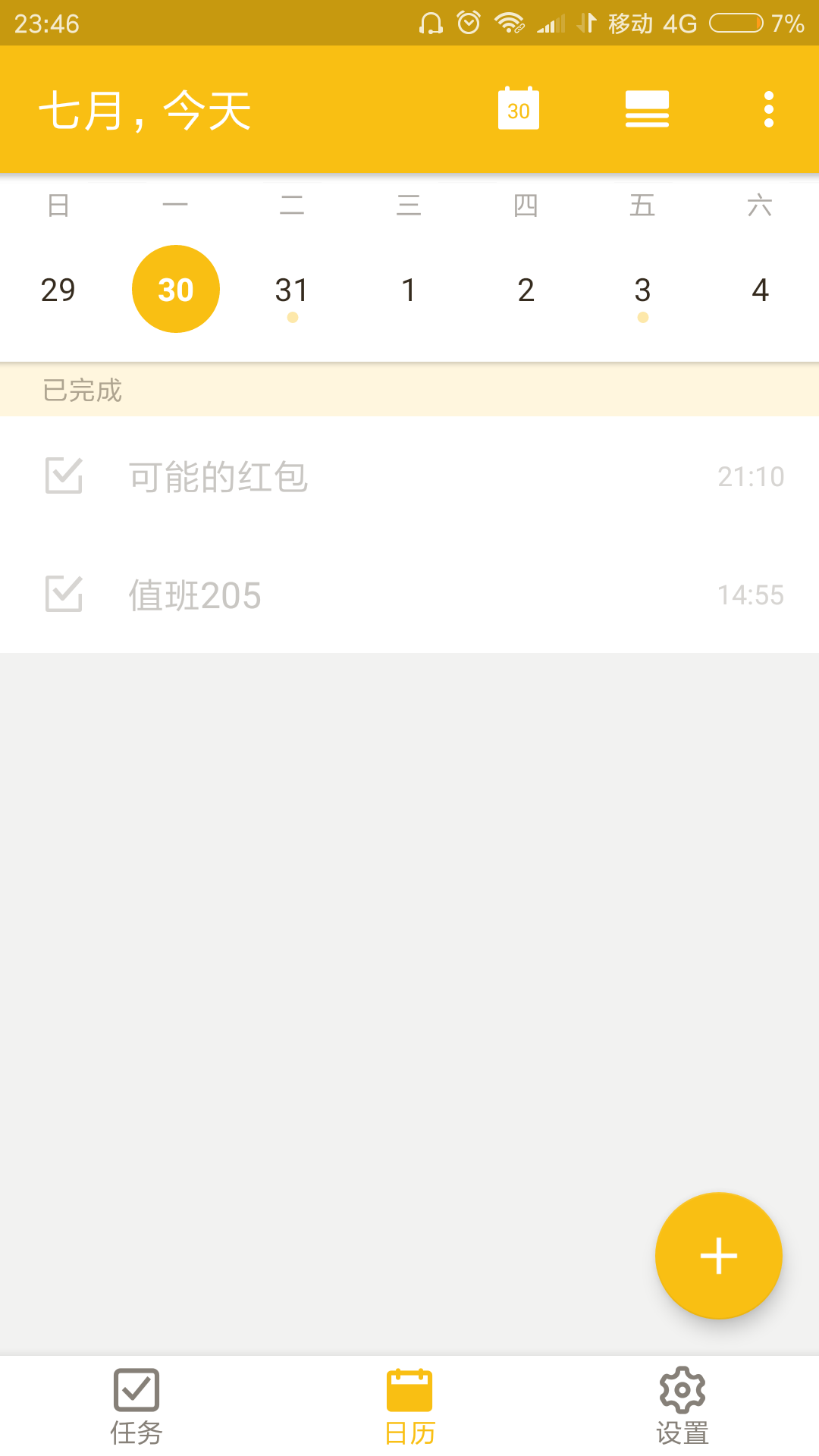This screenshot has height=1456, width=819.
Task: Open the overflow menu
Action: pyautogui.click(x=769, y=109)
